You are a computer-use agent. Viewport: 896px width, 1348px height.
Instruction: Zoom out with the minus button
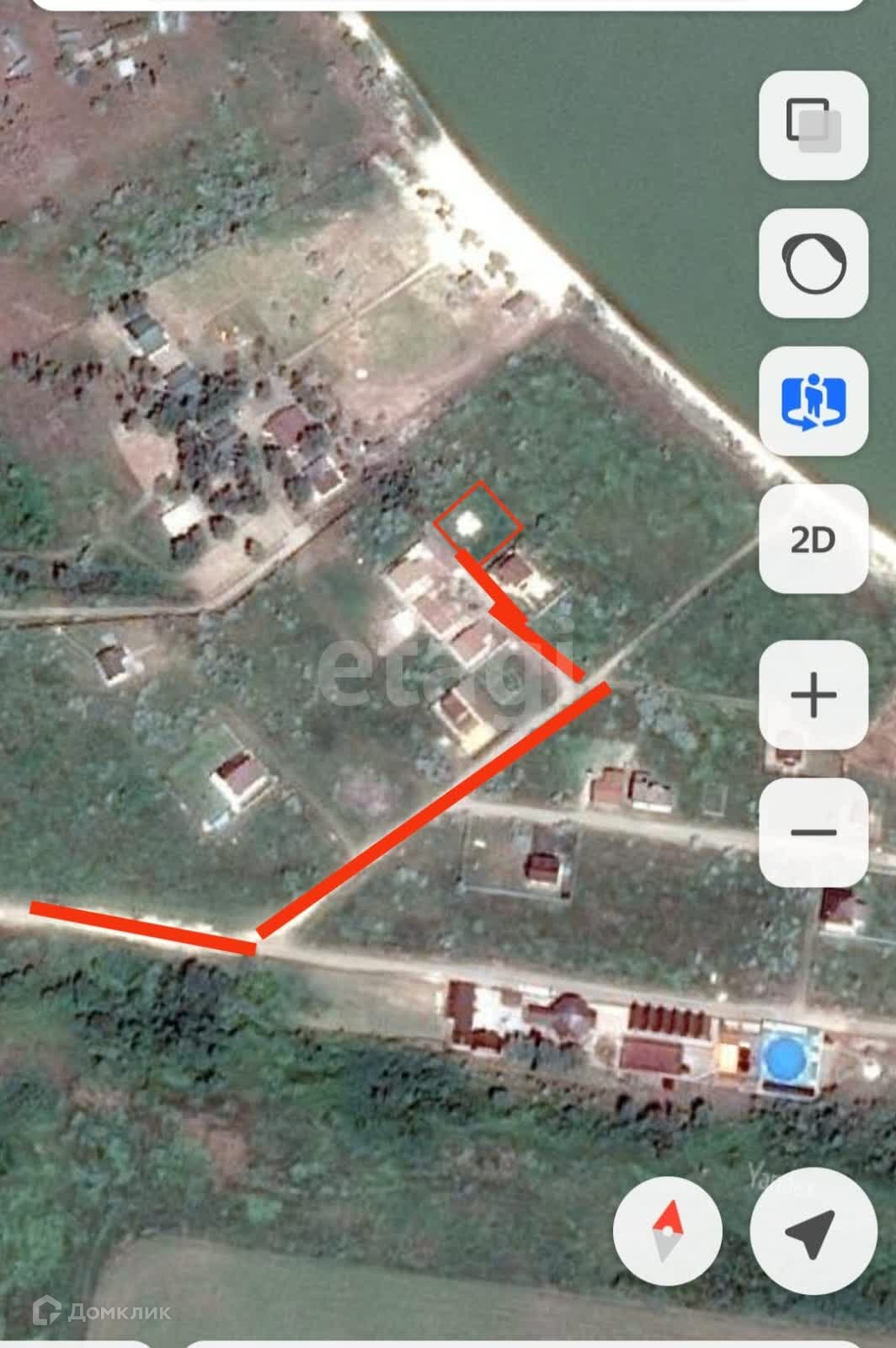tap(813, 832)
